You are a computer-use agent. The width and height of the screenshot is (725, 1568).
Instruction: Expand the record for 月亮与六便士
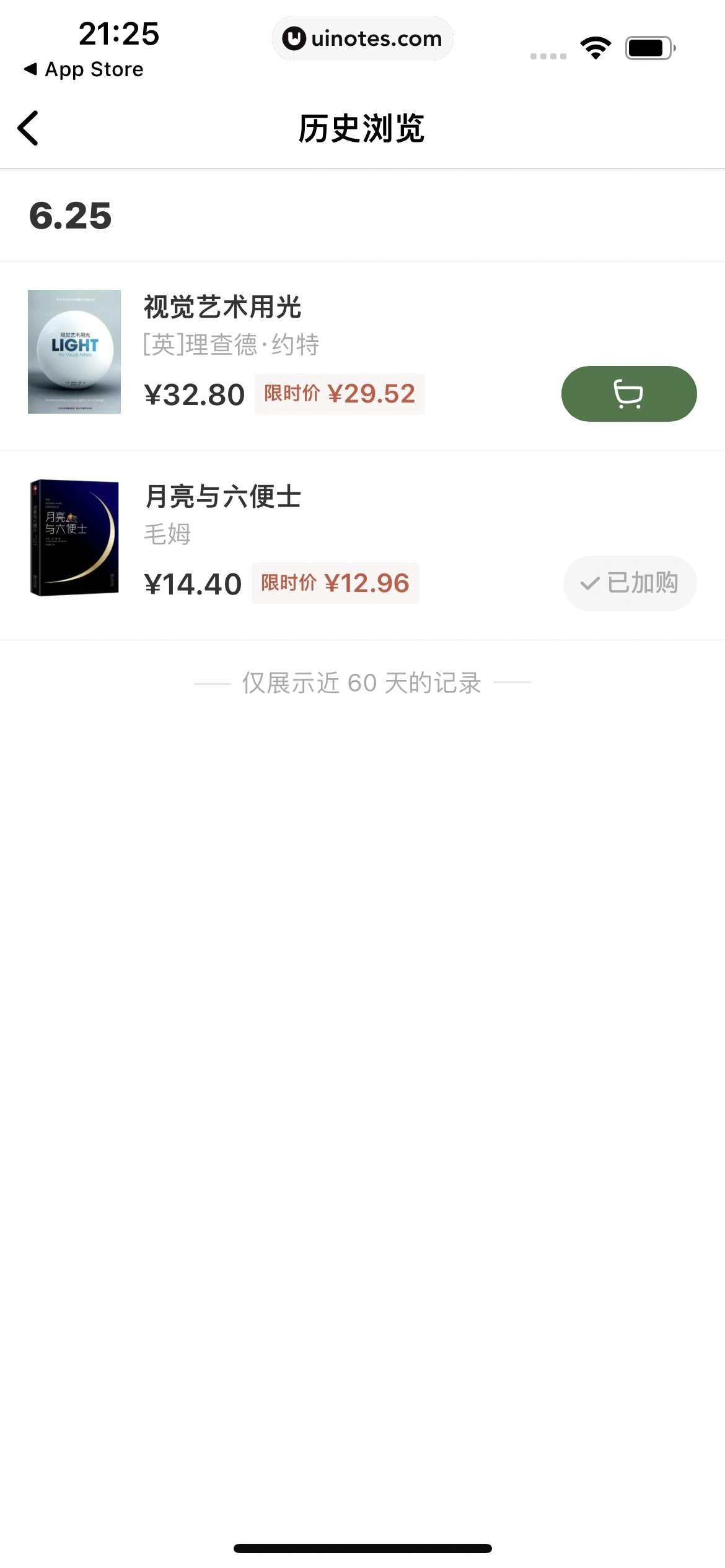279,539
